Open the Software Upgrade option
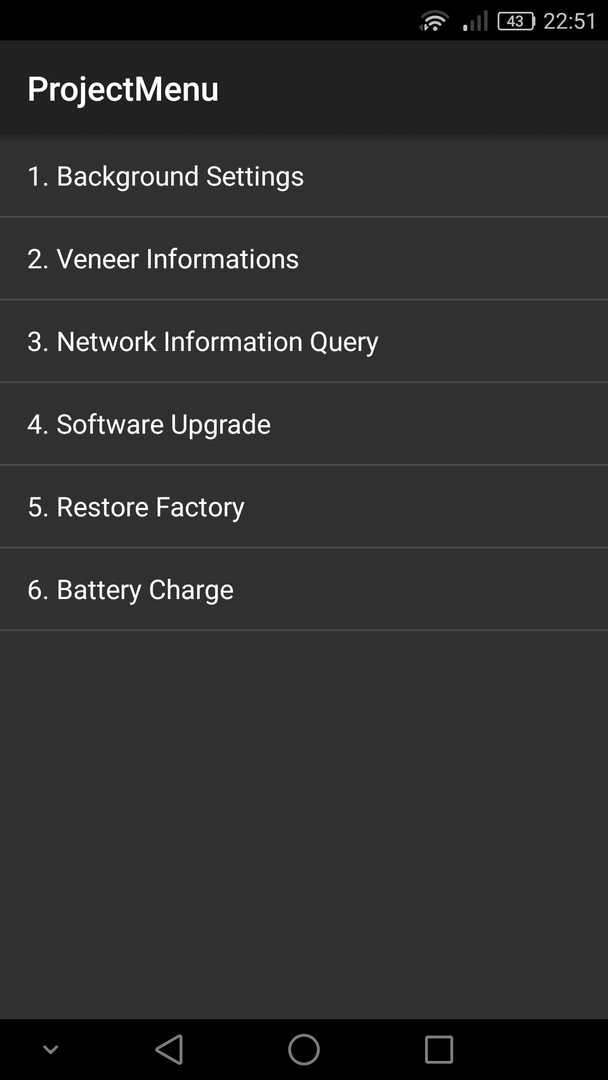The width and height of the screenshot is (608, 1080). pos(304,424)
